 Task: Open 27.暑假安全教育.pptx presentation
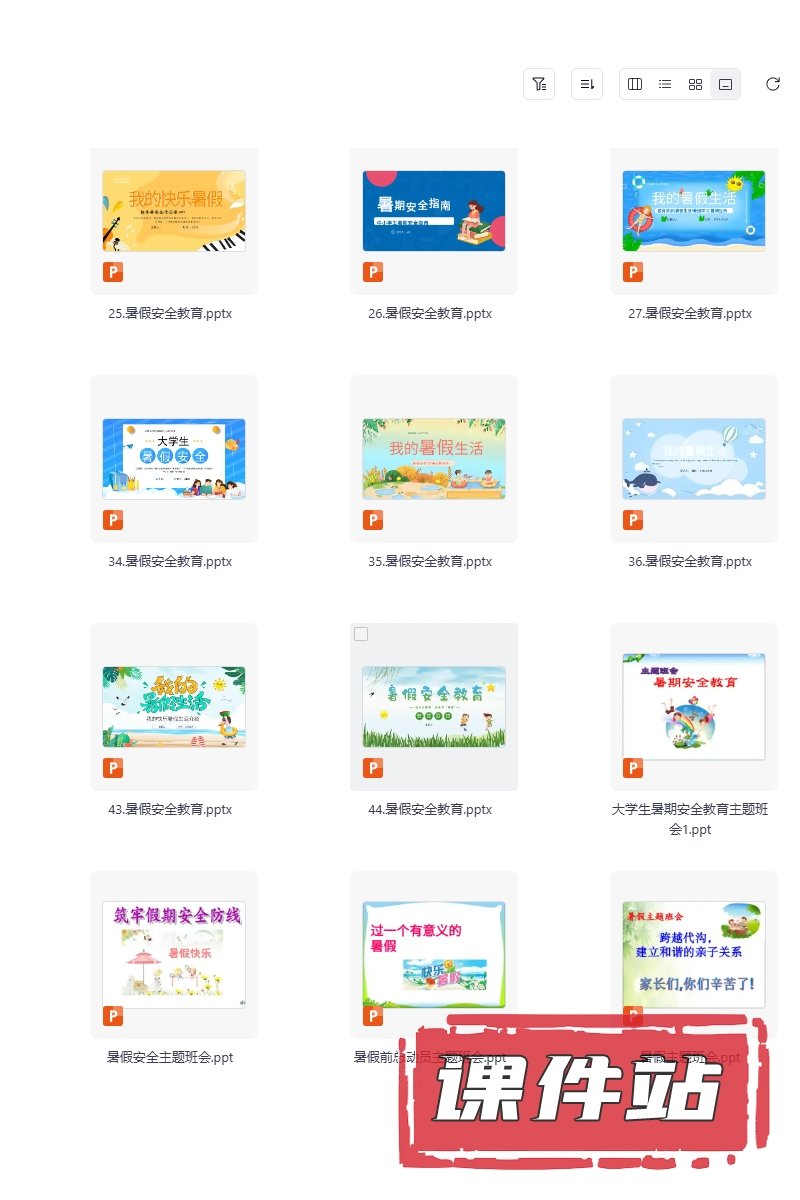coord(694,211)
